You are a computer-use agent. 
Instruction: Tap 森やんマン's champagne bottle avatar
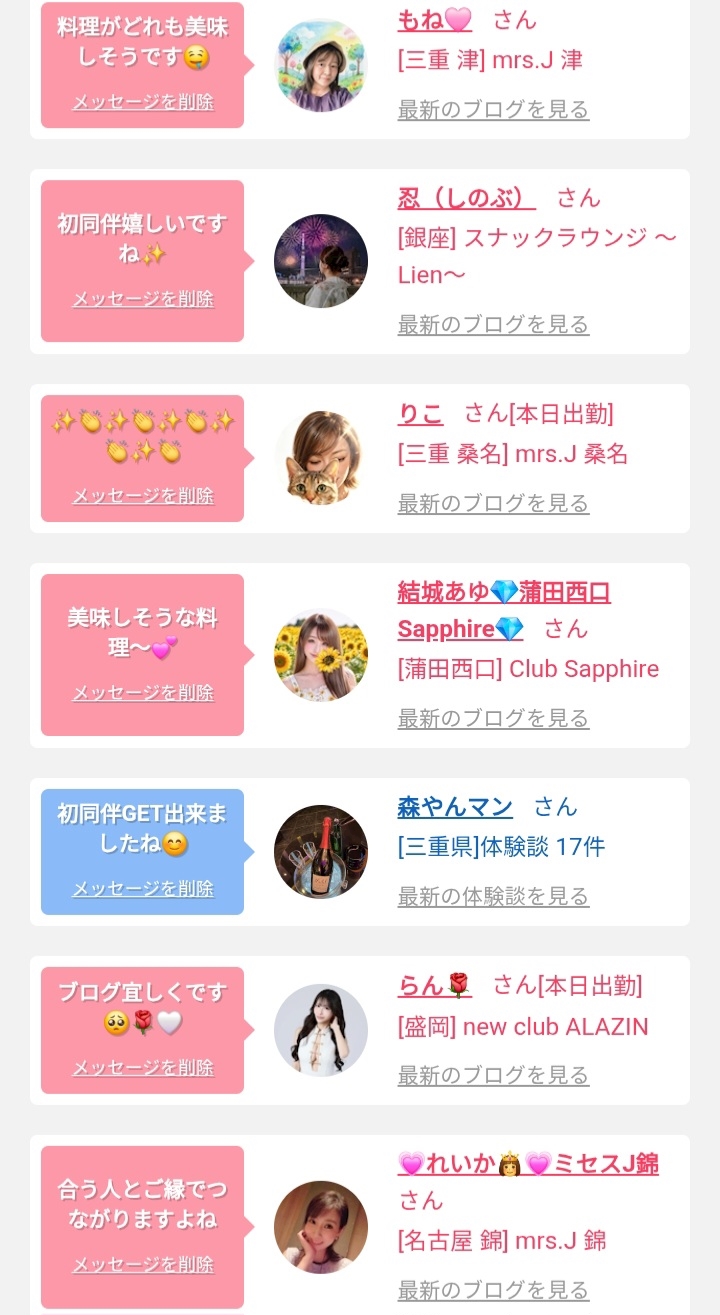pos(321,852)
